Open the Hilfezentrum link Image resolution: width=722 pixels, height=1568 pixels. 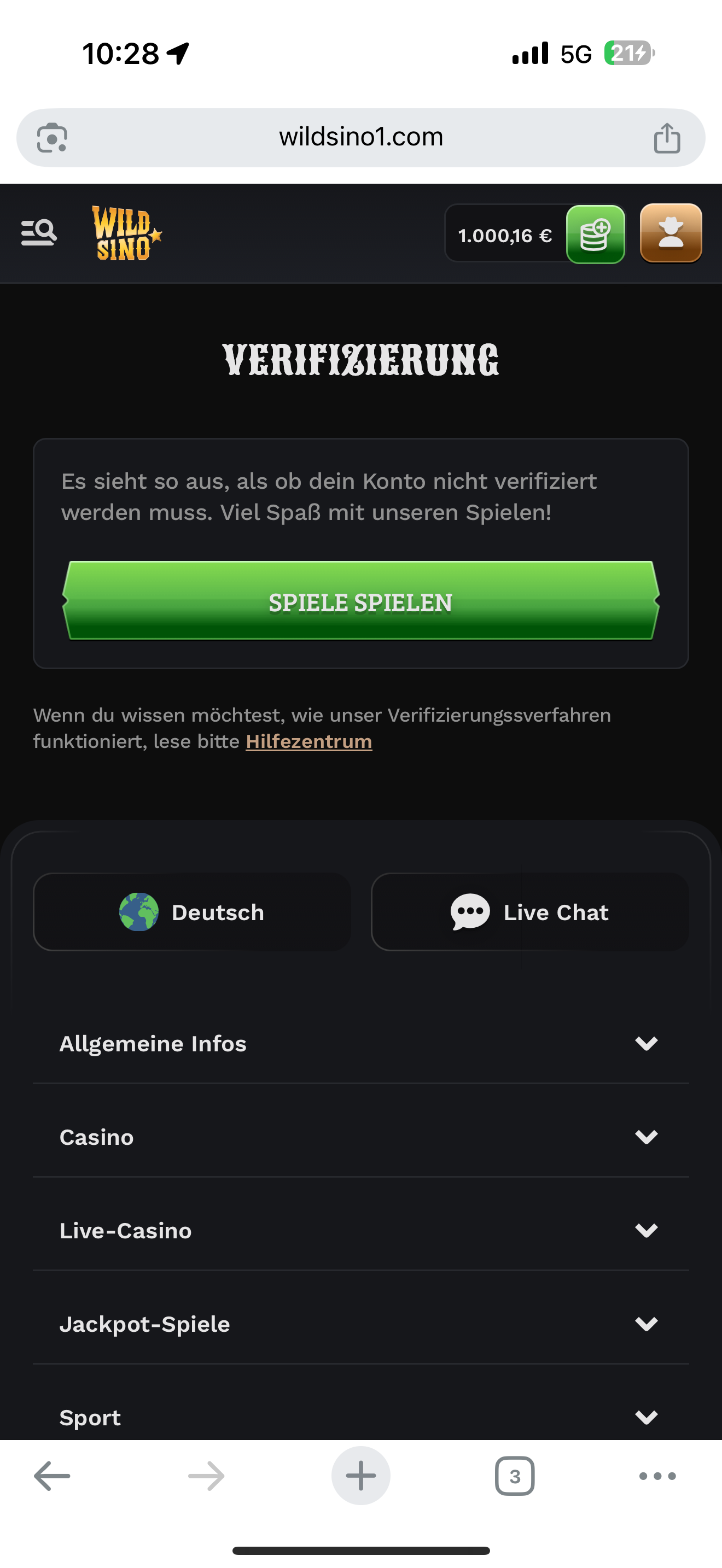(308, 741)
